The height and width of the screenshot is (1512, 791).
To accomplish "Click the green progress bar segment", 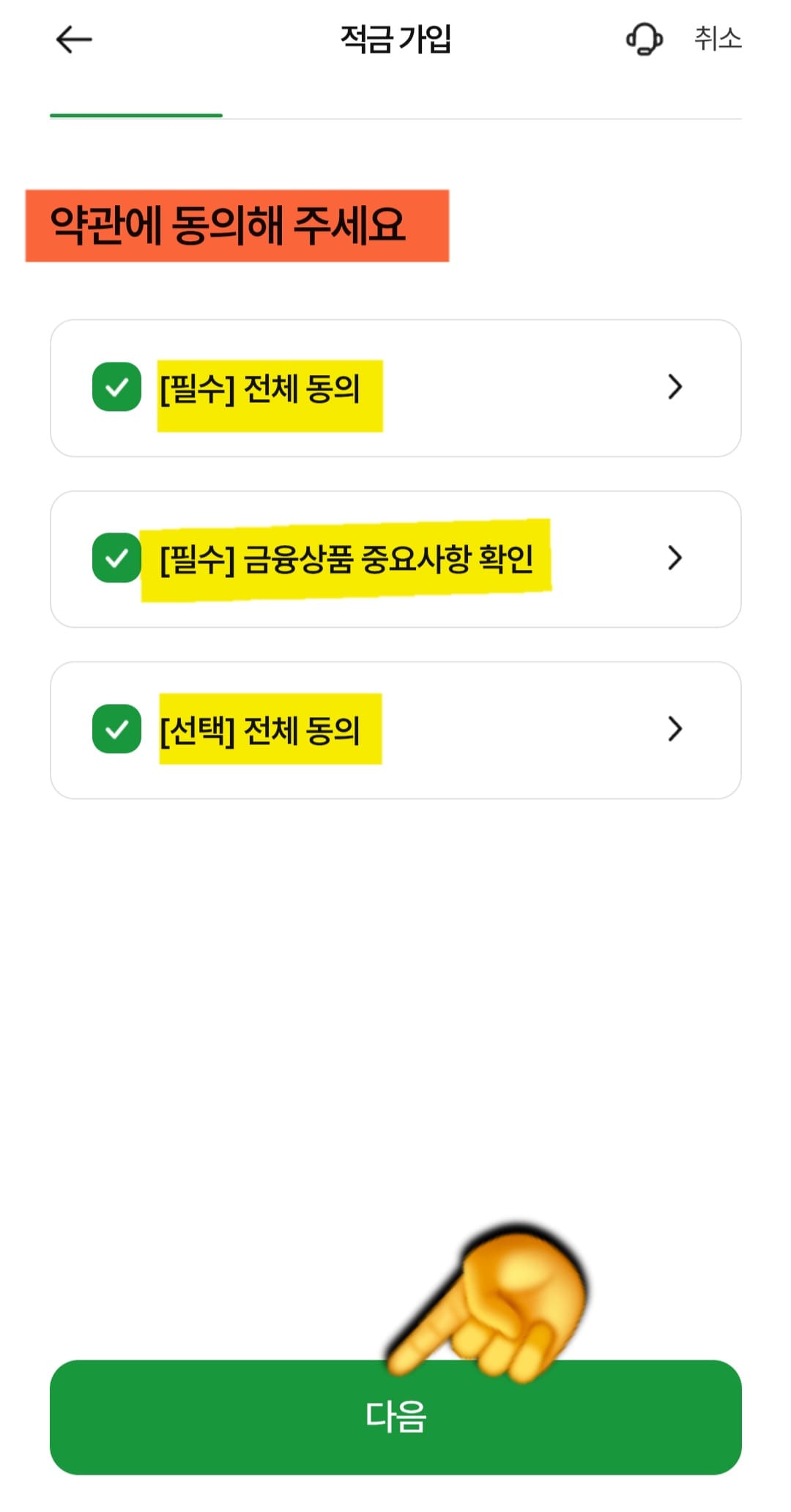I will coord(135,114).
